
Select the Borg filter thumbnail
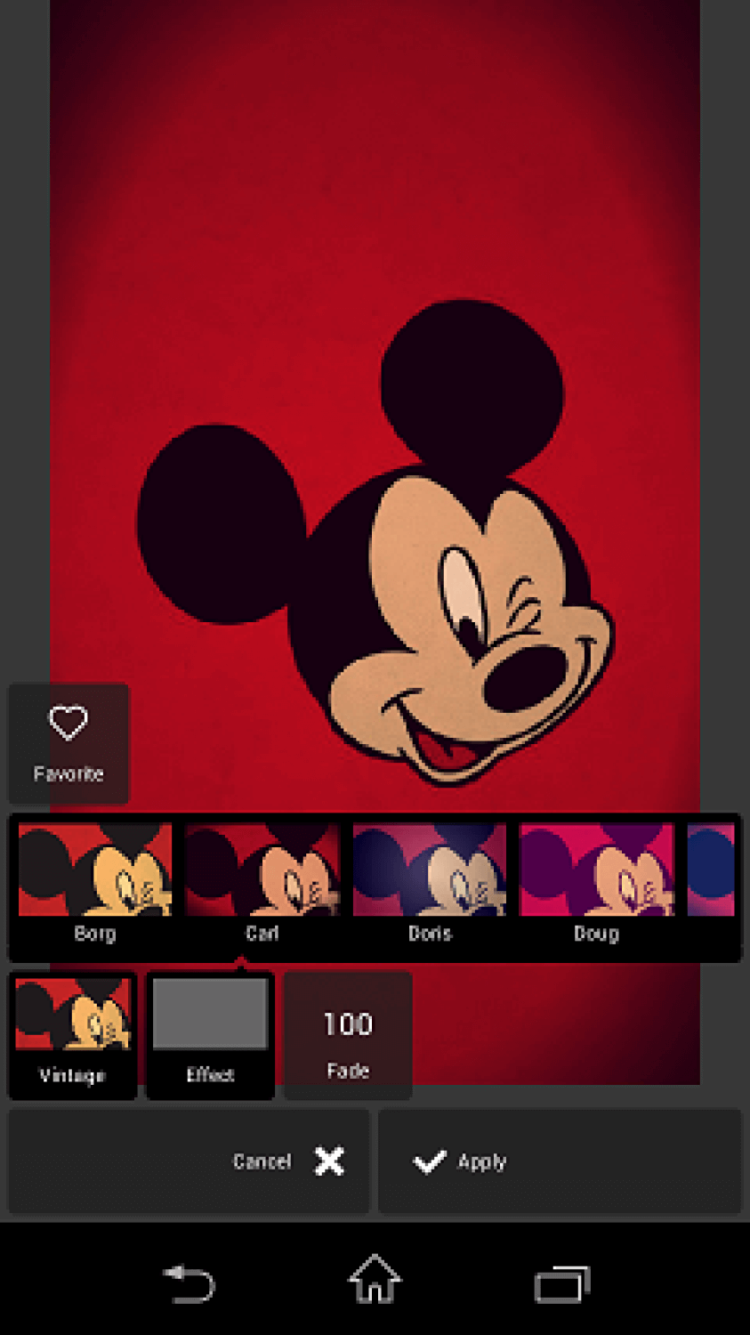point(95,882)
